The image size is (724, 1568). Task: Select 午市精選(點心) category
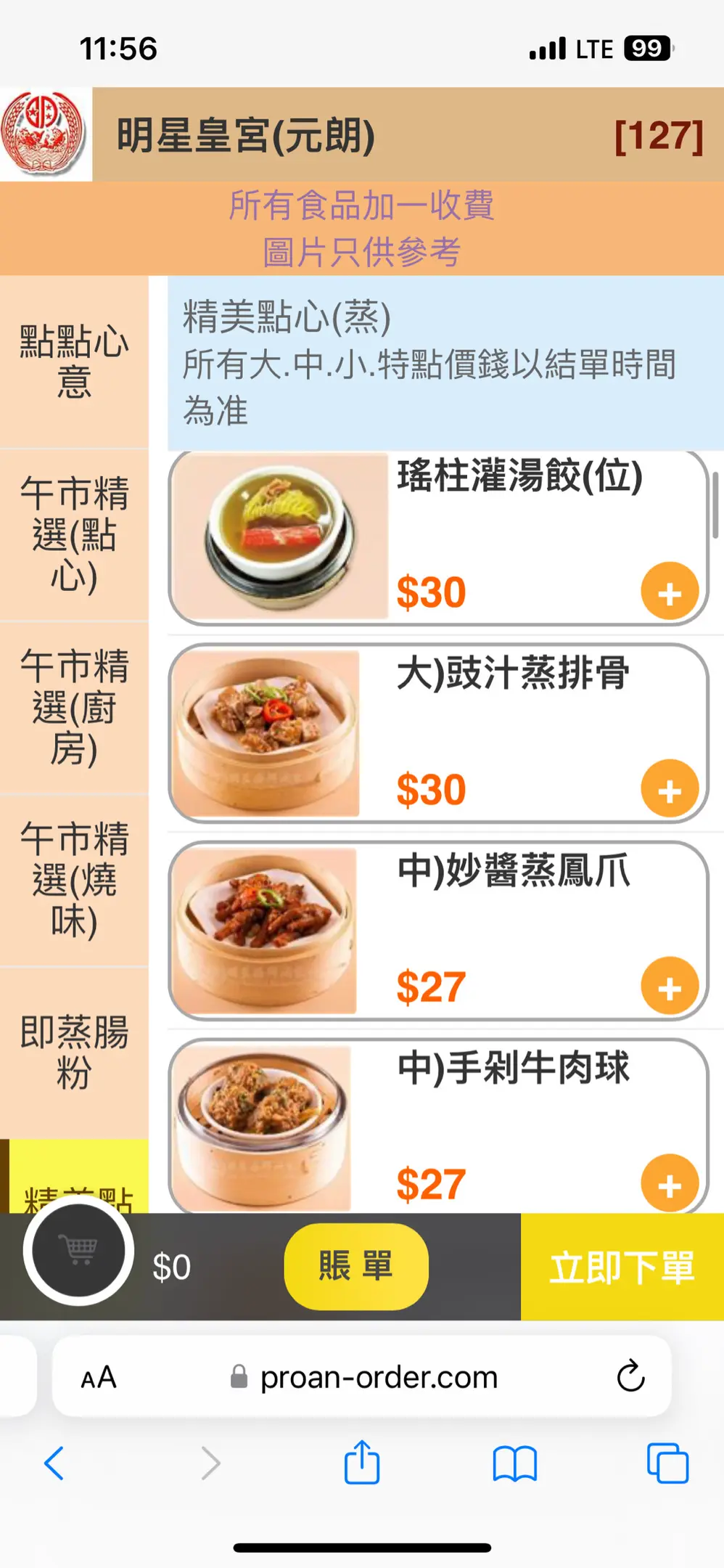click(x=74, y=534)
